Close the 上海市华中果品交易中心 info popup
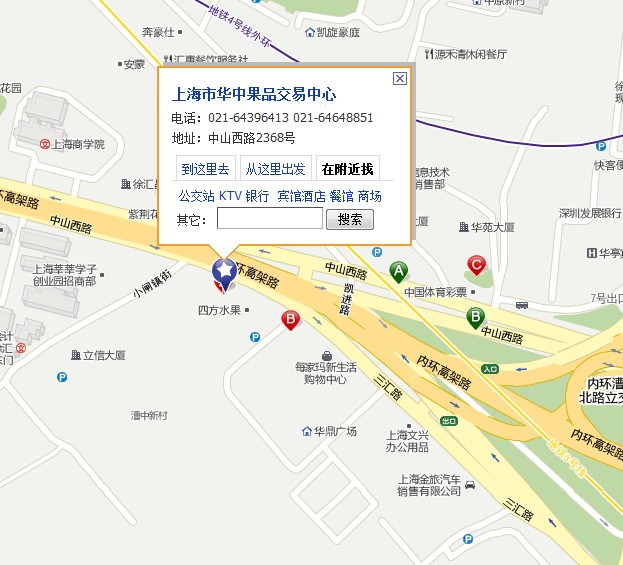This screenshot has height=565, width=623. tap(399, 78)
